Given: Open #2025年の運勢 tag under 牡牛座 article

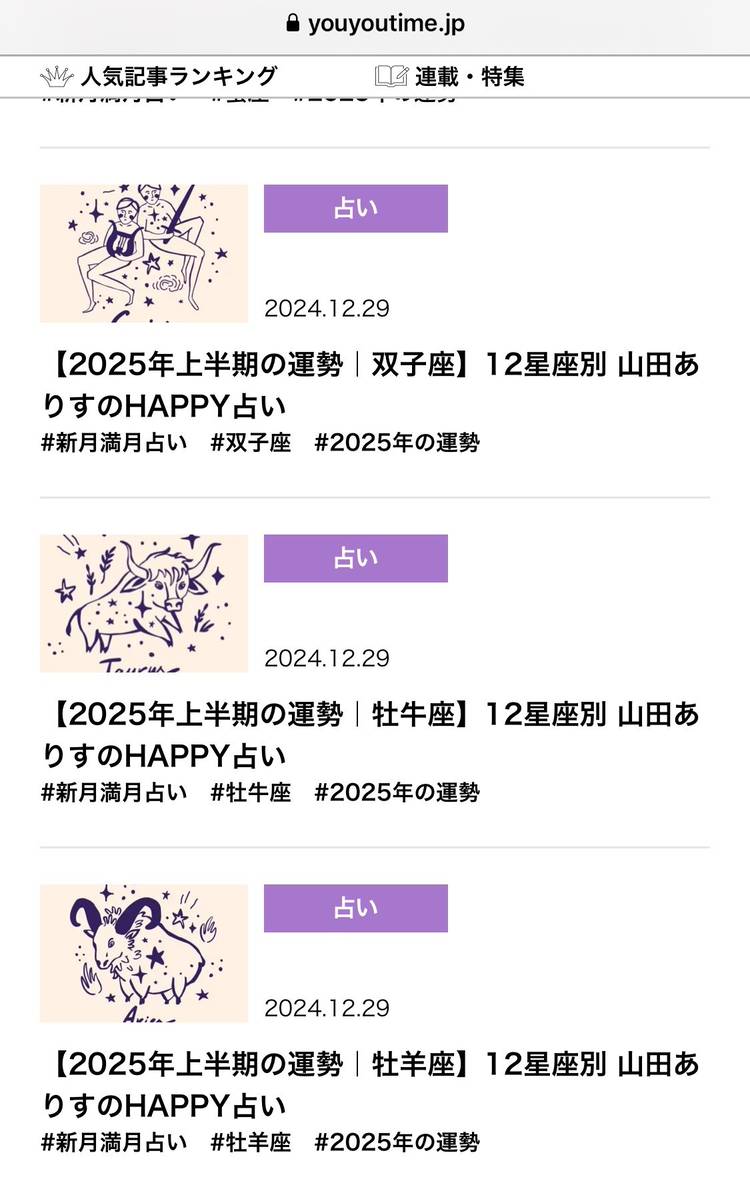Looking at the screenshot, I should point(397,793).
